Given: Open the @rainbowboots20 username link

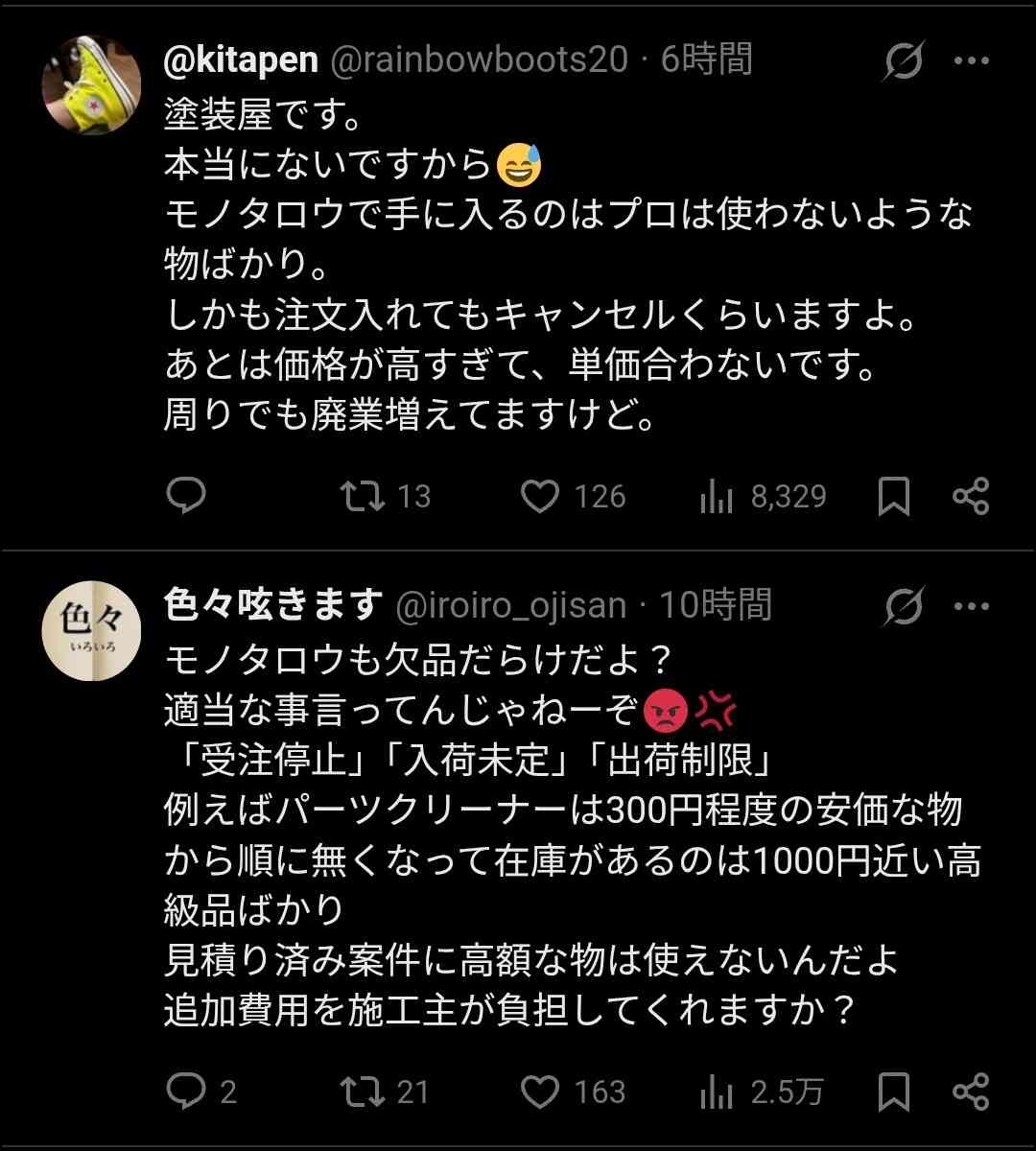Looking at the screenshot, I should pyautogui.click(x=479, y=61).
